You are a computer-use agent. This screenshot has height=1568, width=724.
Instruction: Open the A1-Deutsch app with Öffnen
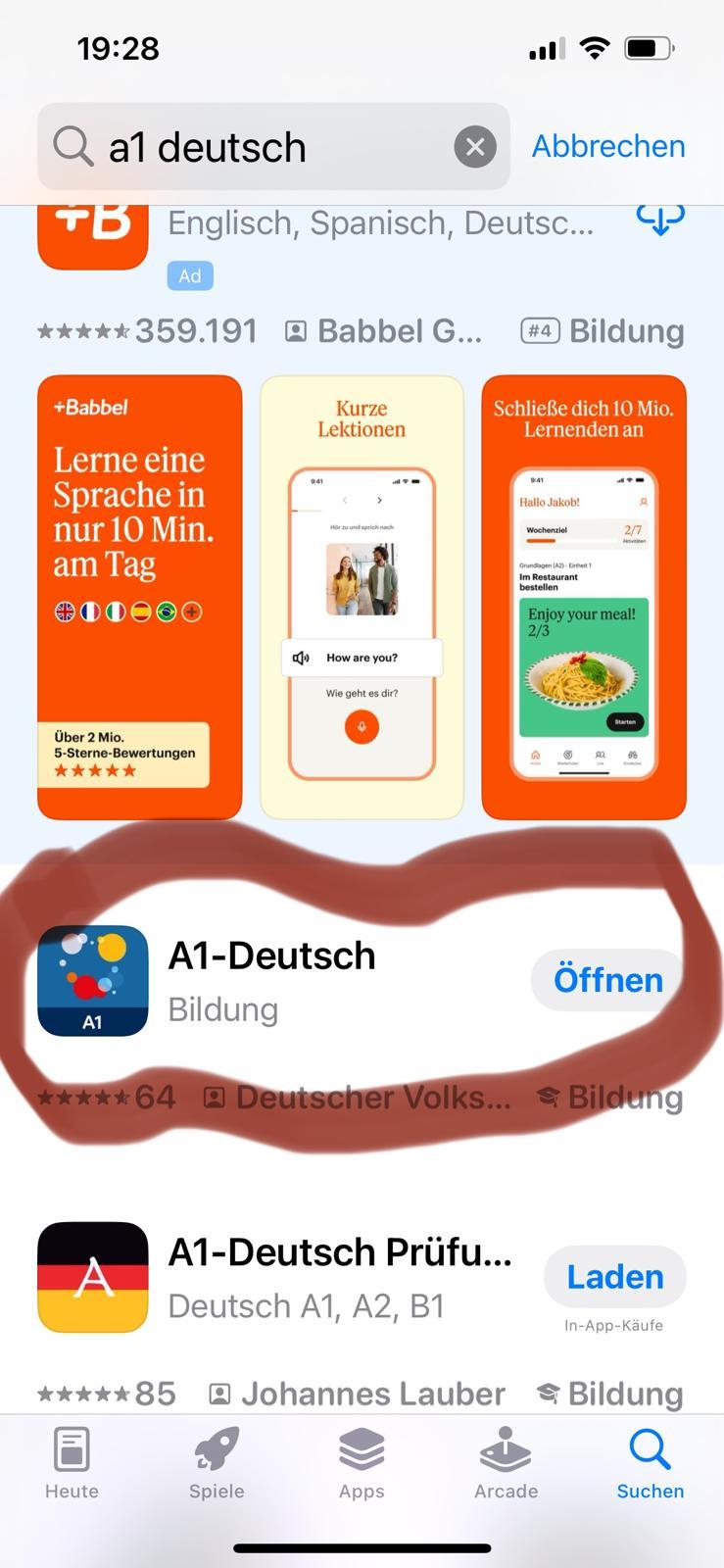[607, 980]
